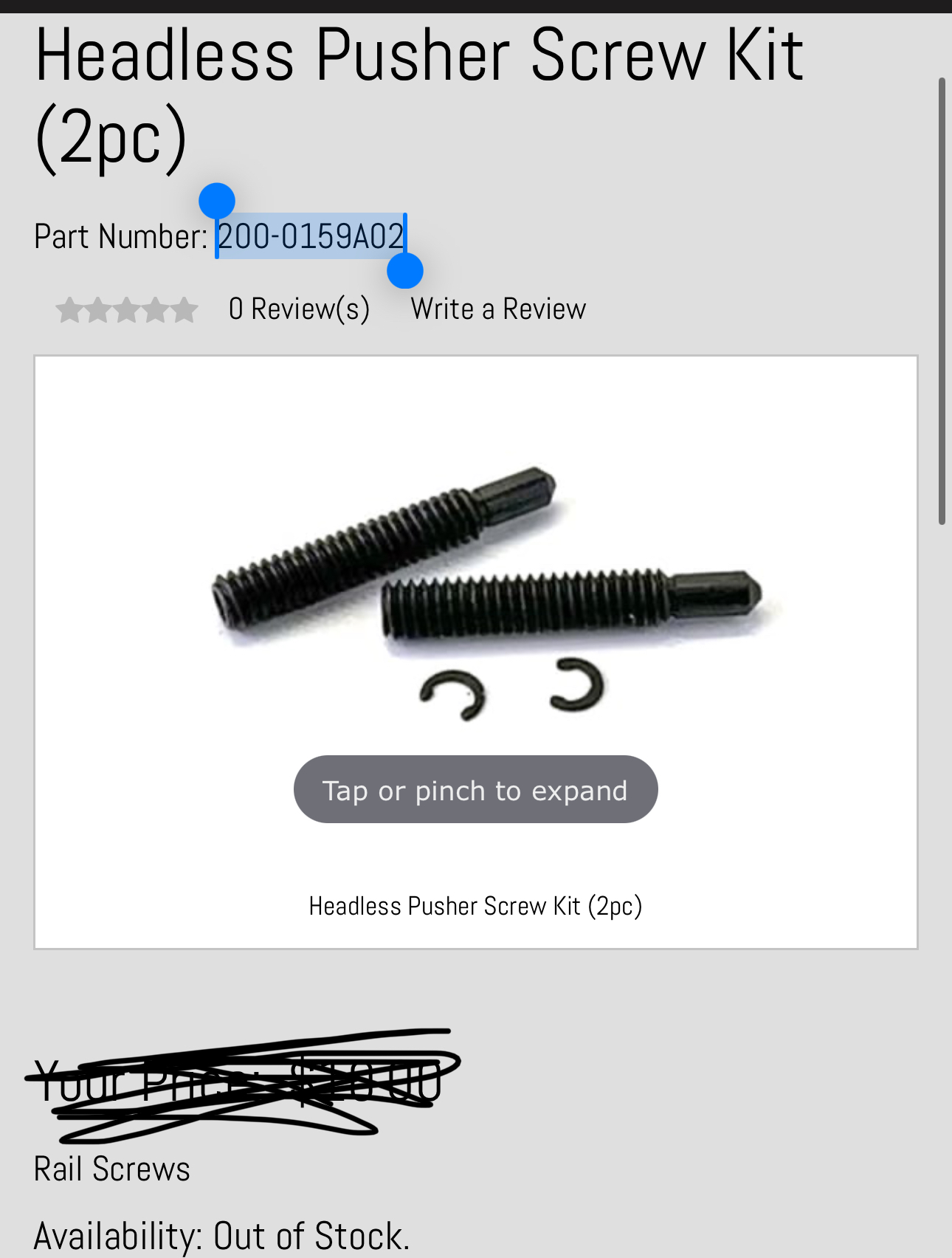Open the Write a Review link

[498, 309]
